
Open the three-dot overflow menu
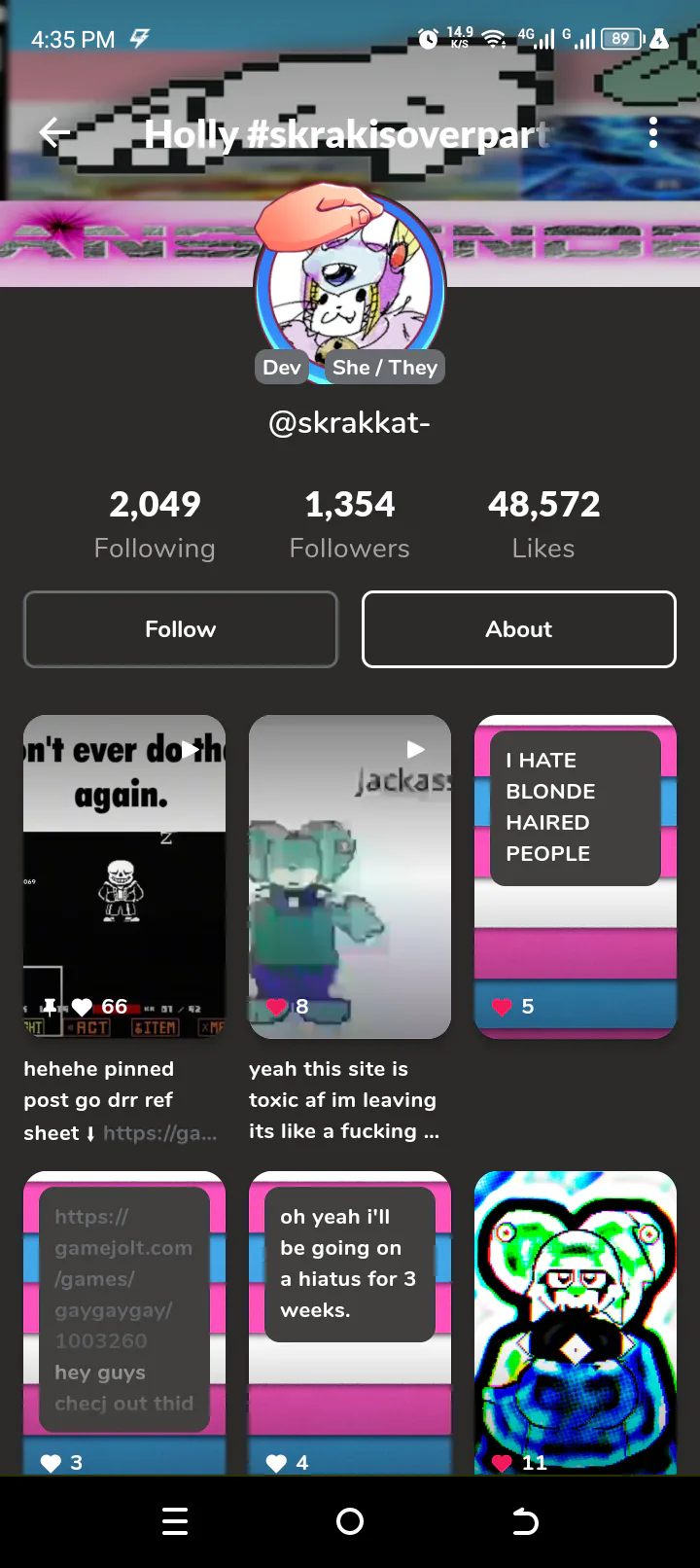tap(653, 132)
